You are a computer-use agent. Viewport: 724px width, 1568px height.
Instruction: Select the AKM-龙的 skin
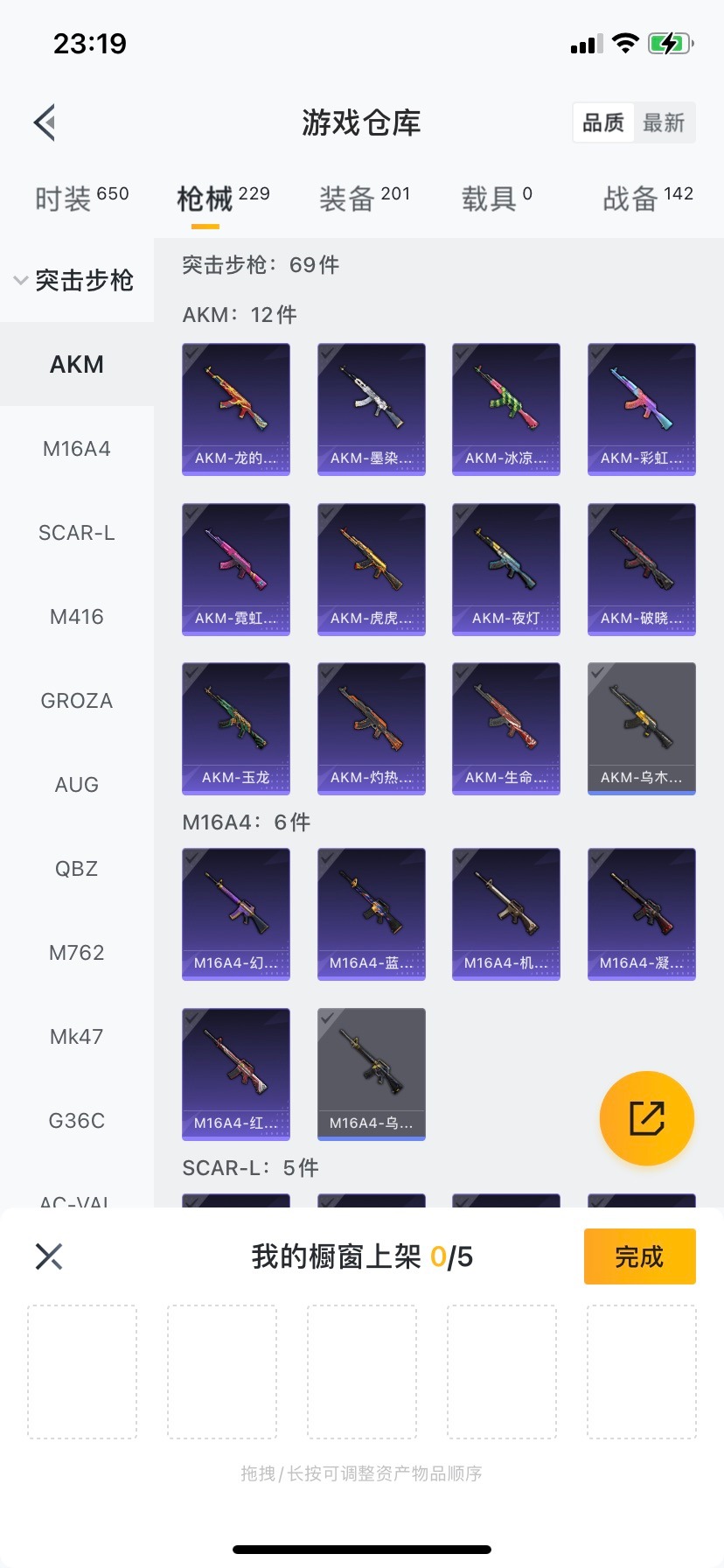click(236, 409)
